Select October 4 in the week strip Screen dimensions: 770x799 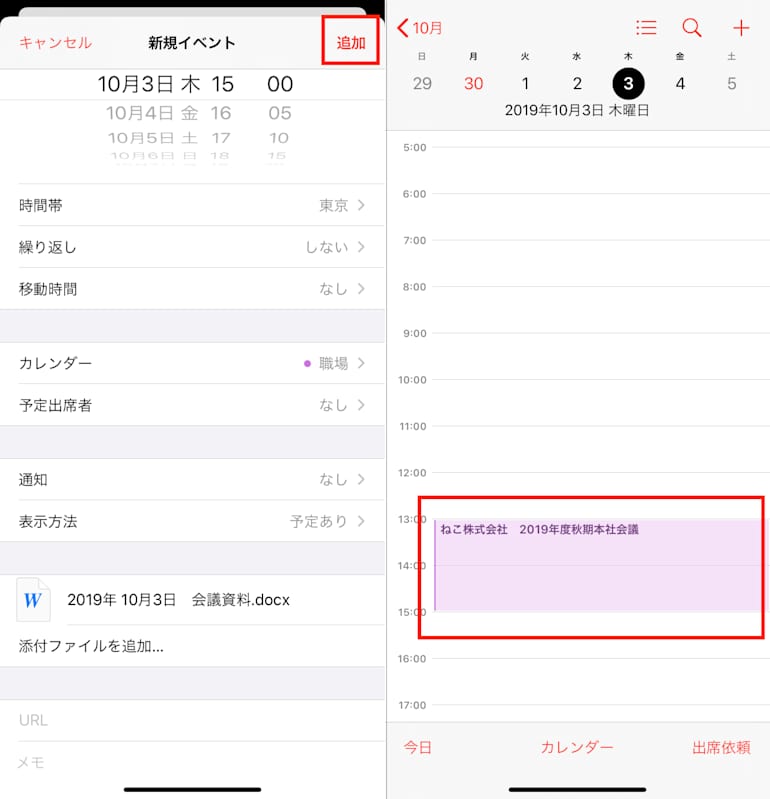[680, 84]
